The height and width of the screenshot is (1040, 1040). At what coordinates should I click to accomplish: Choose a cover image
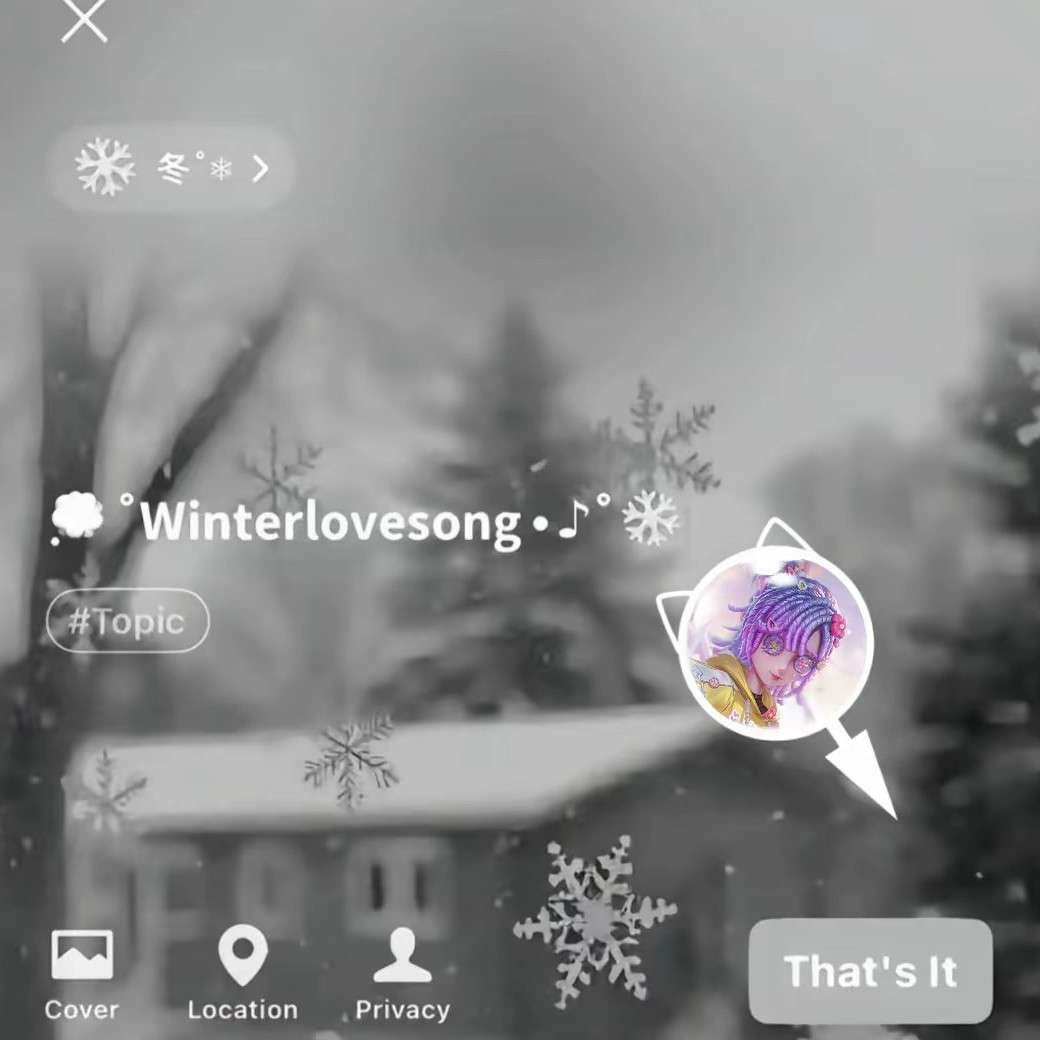pos(81,975)
